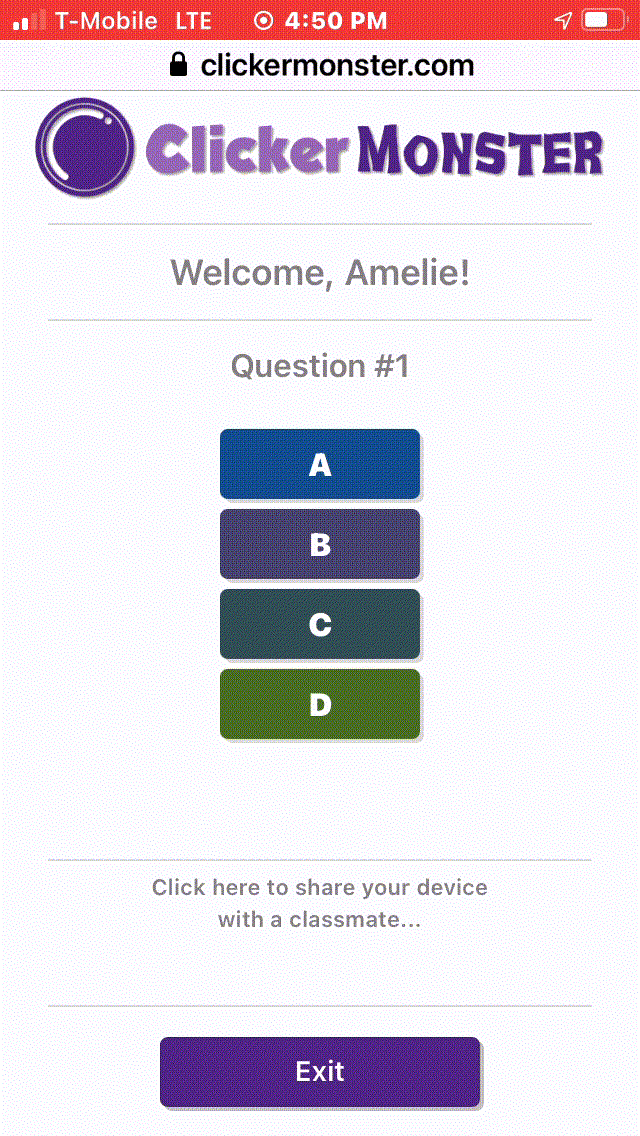Pick answer option C

click(x=319, y=624)
